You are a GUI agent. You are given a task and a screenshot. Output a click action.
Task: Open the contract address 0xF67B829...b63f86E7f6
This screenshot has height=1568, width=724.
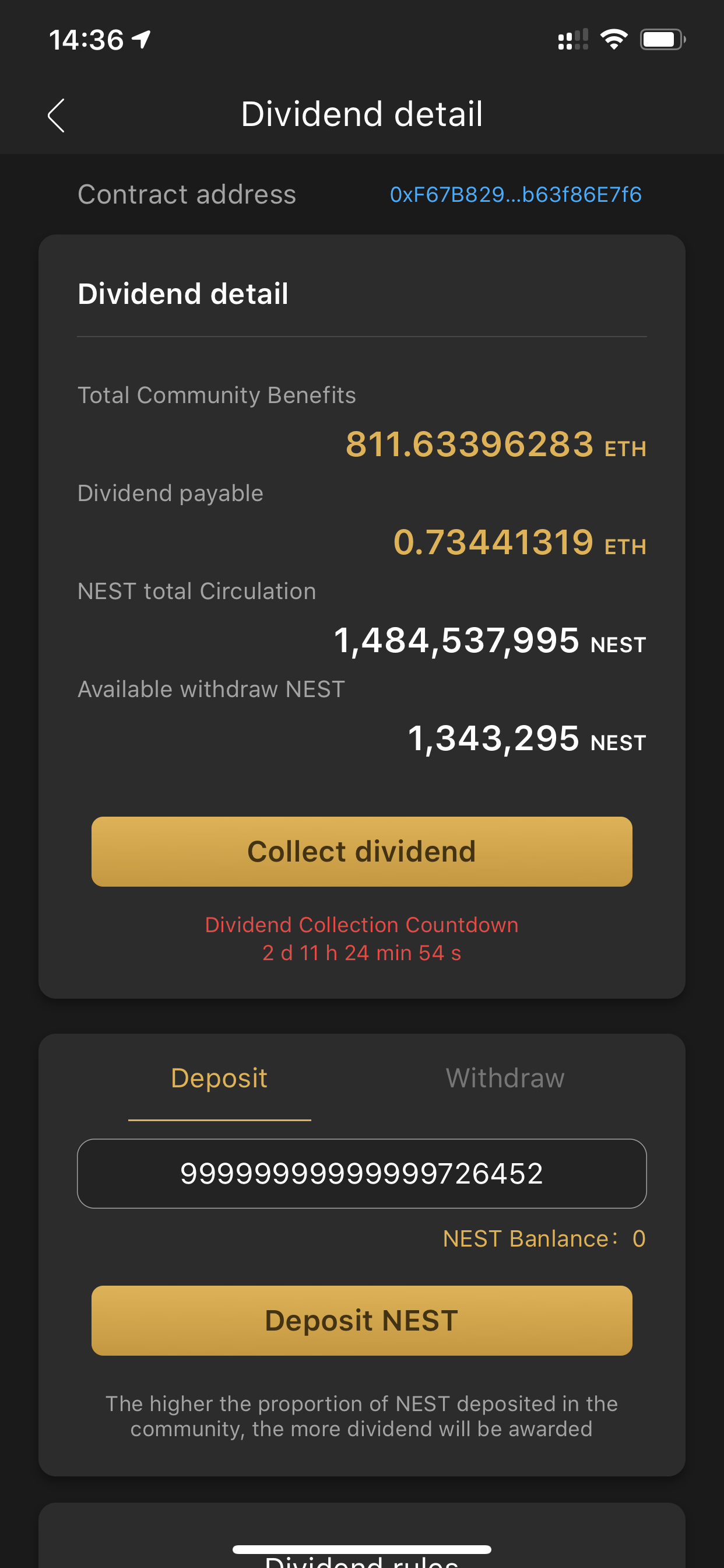coord(515,194)
